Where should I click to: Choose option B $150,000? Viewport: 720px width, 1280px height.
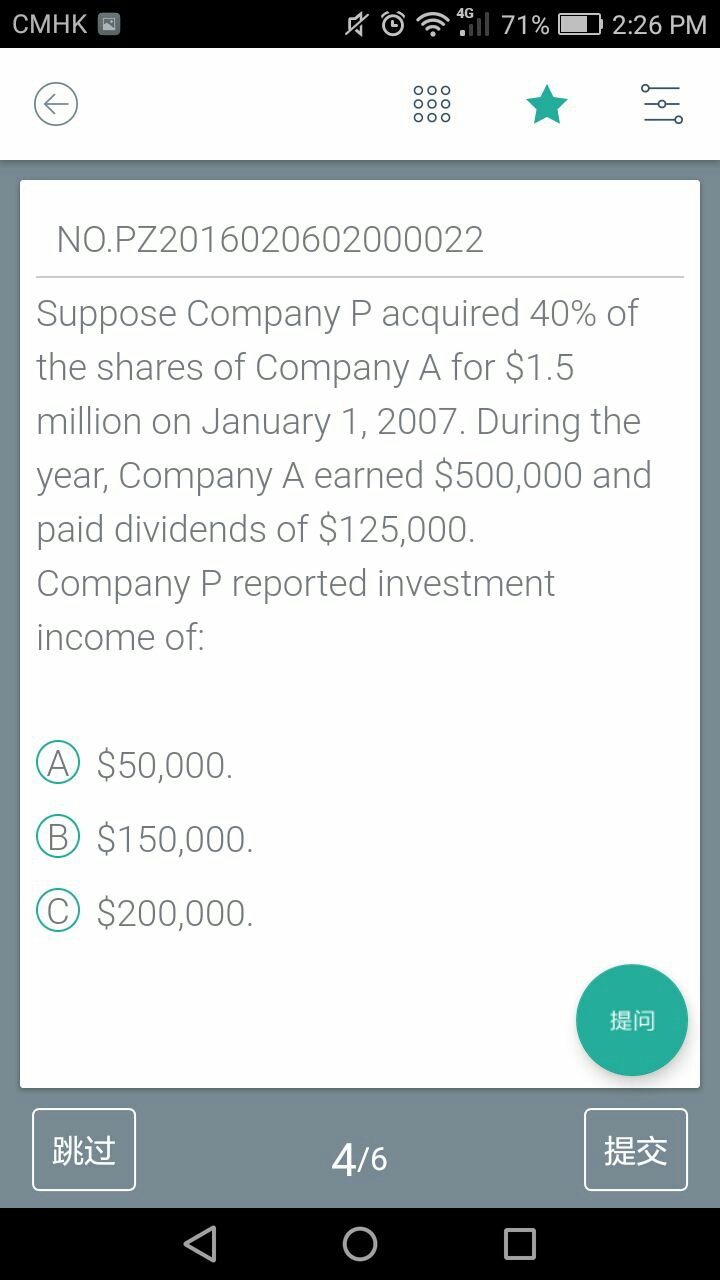point(145,839)
